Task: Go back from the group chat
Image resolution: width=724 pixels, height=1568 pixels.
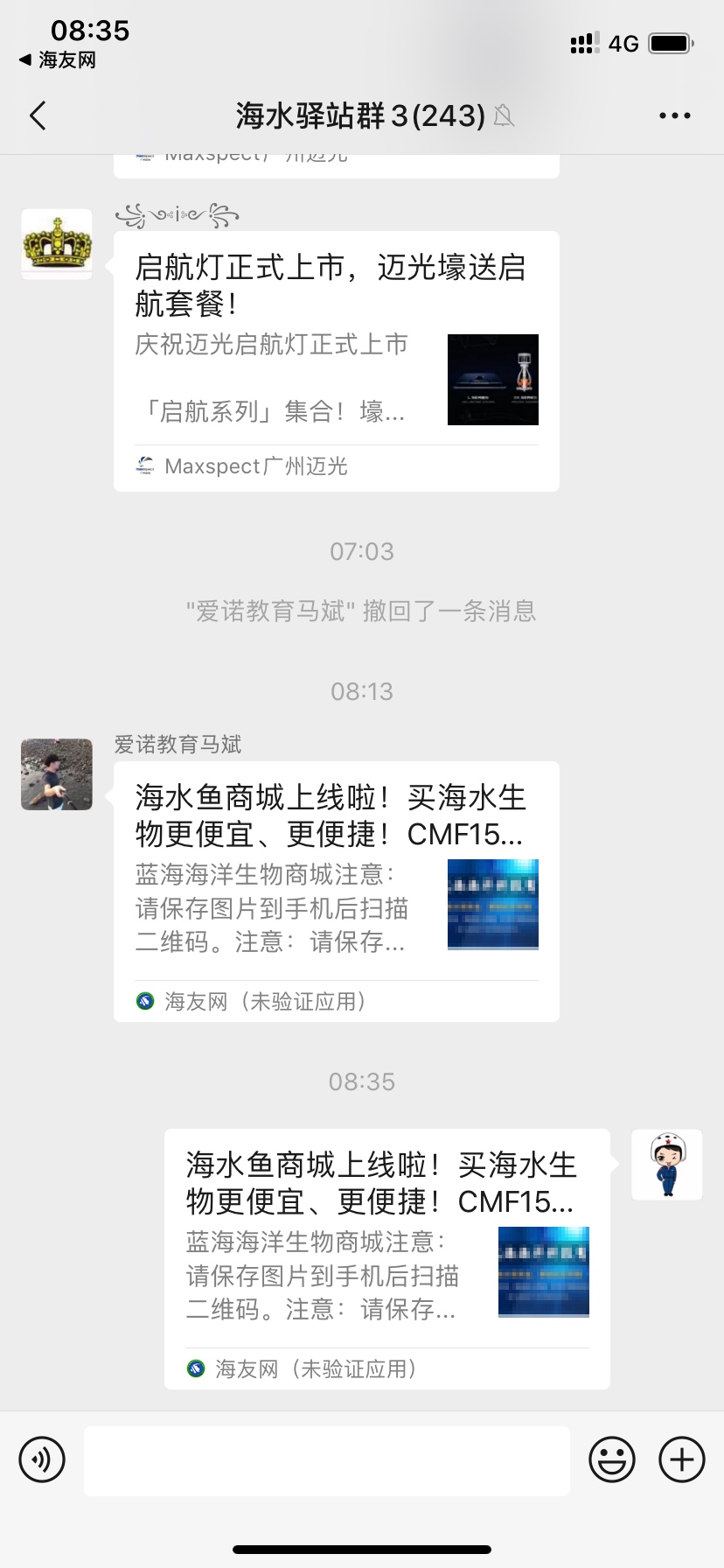Action: pyautogui.click(x=38, y=115)
